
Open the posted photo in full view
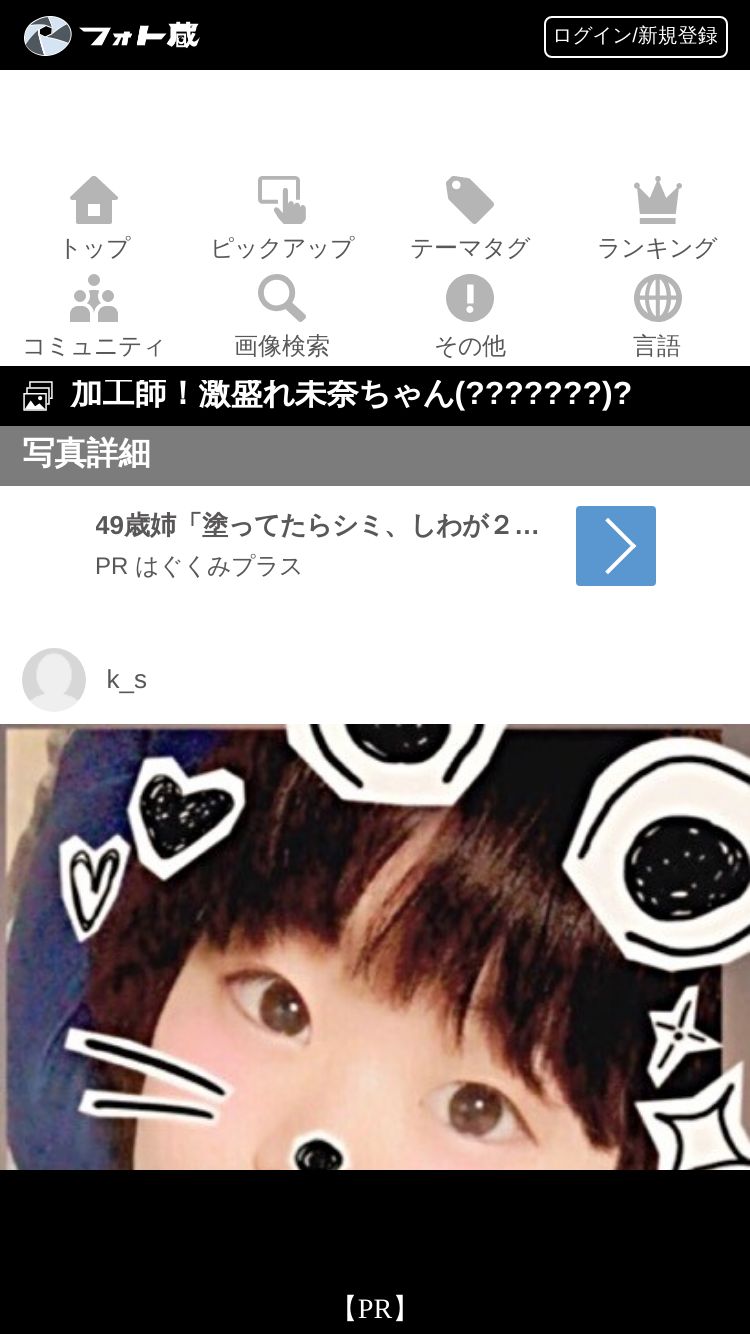click(375, 946)
